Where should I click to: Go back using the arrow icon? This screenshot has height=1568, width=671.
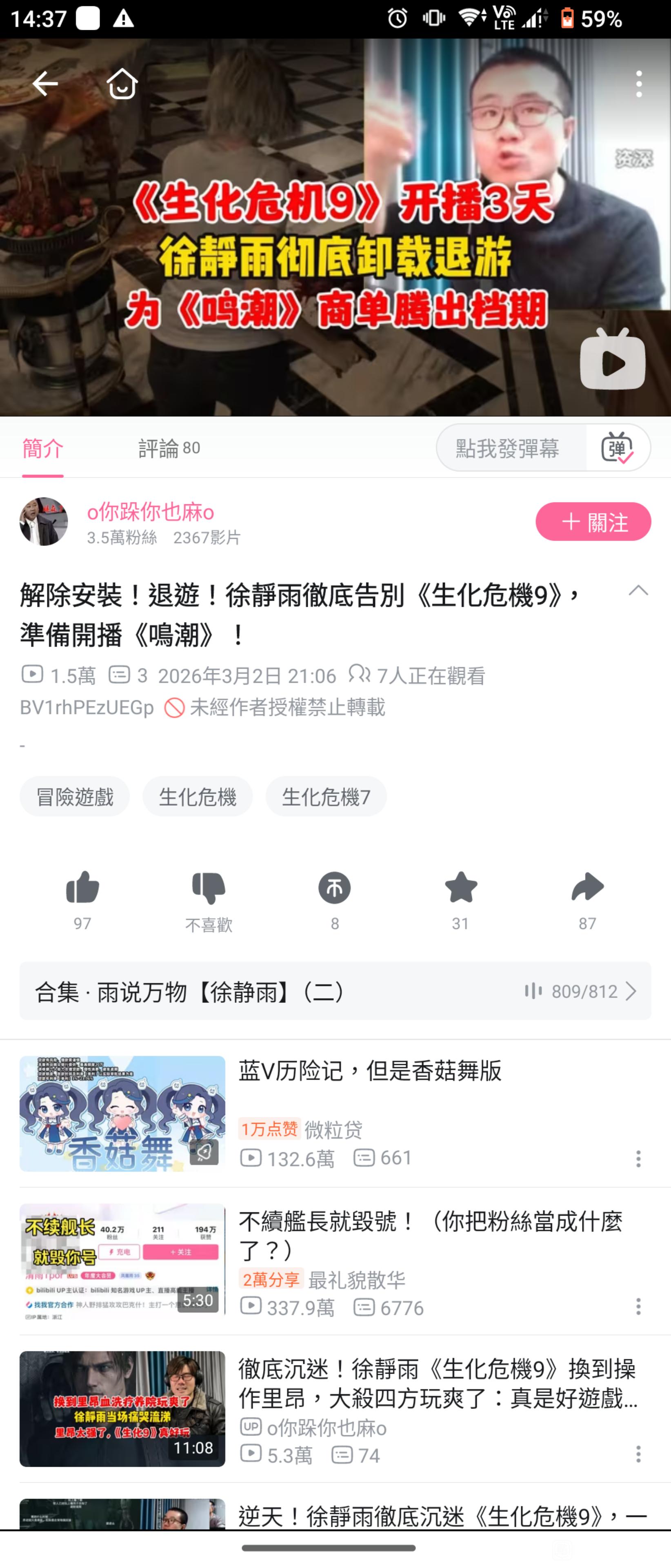[x=44, y=83]
